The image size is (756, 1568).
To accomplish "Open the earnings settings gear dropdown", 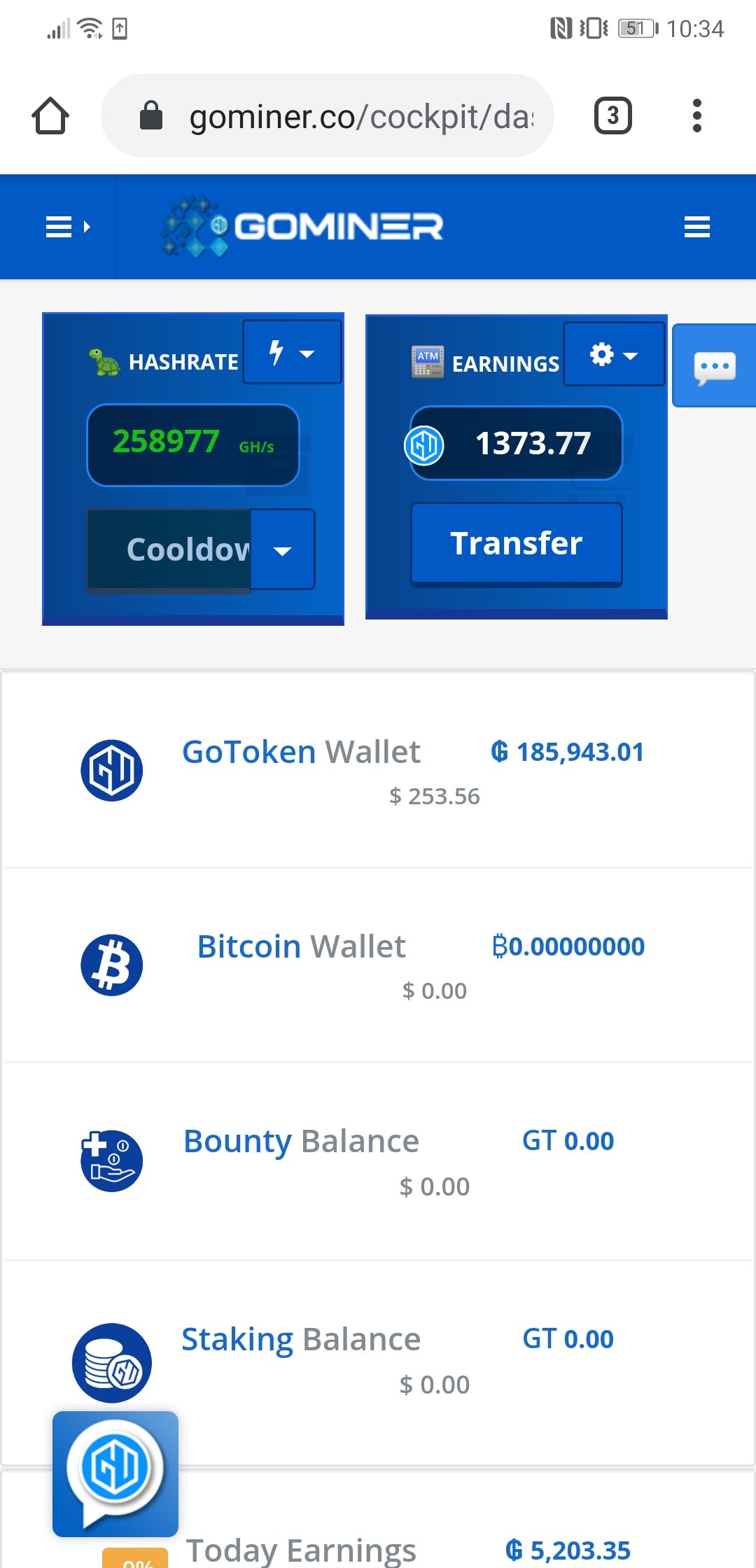I will click(x=614, y=354).
